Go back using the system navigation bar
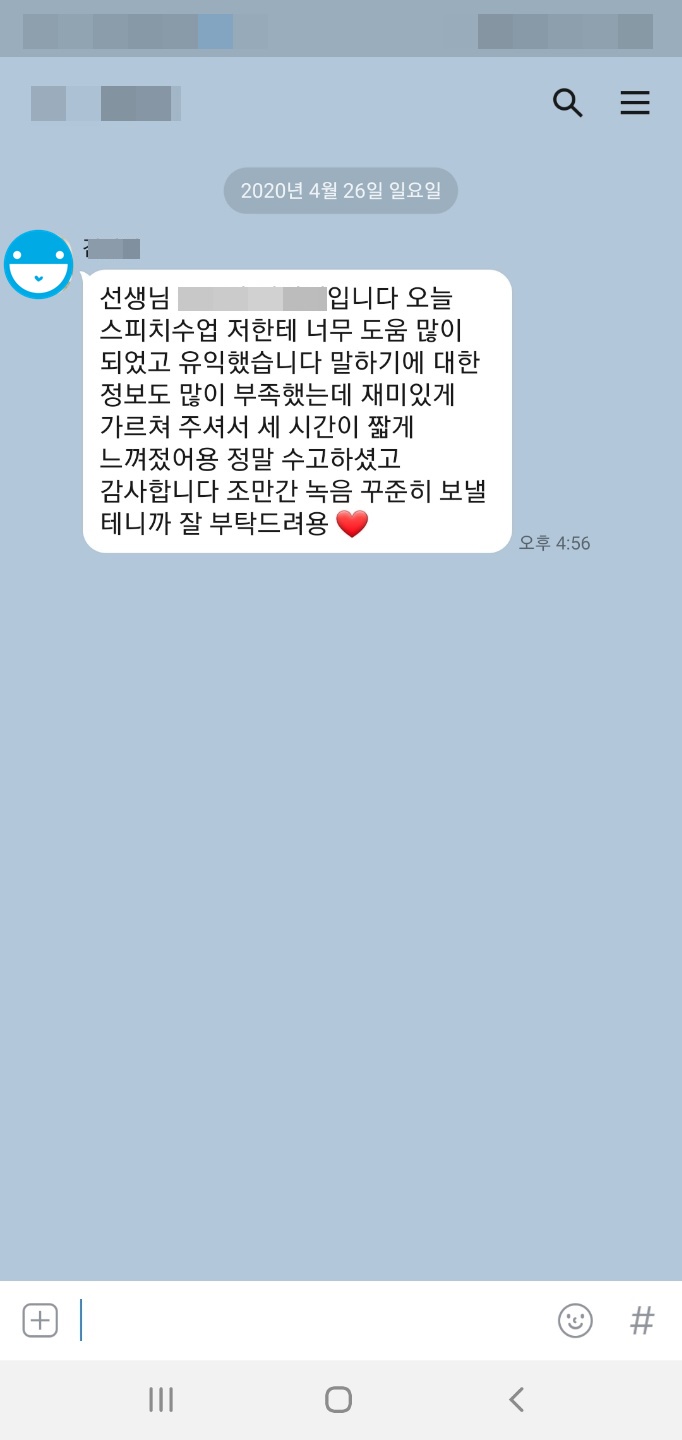 pyautogui.click(x=516, y=1399)
